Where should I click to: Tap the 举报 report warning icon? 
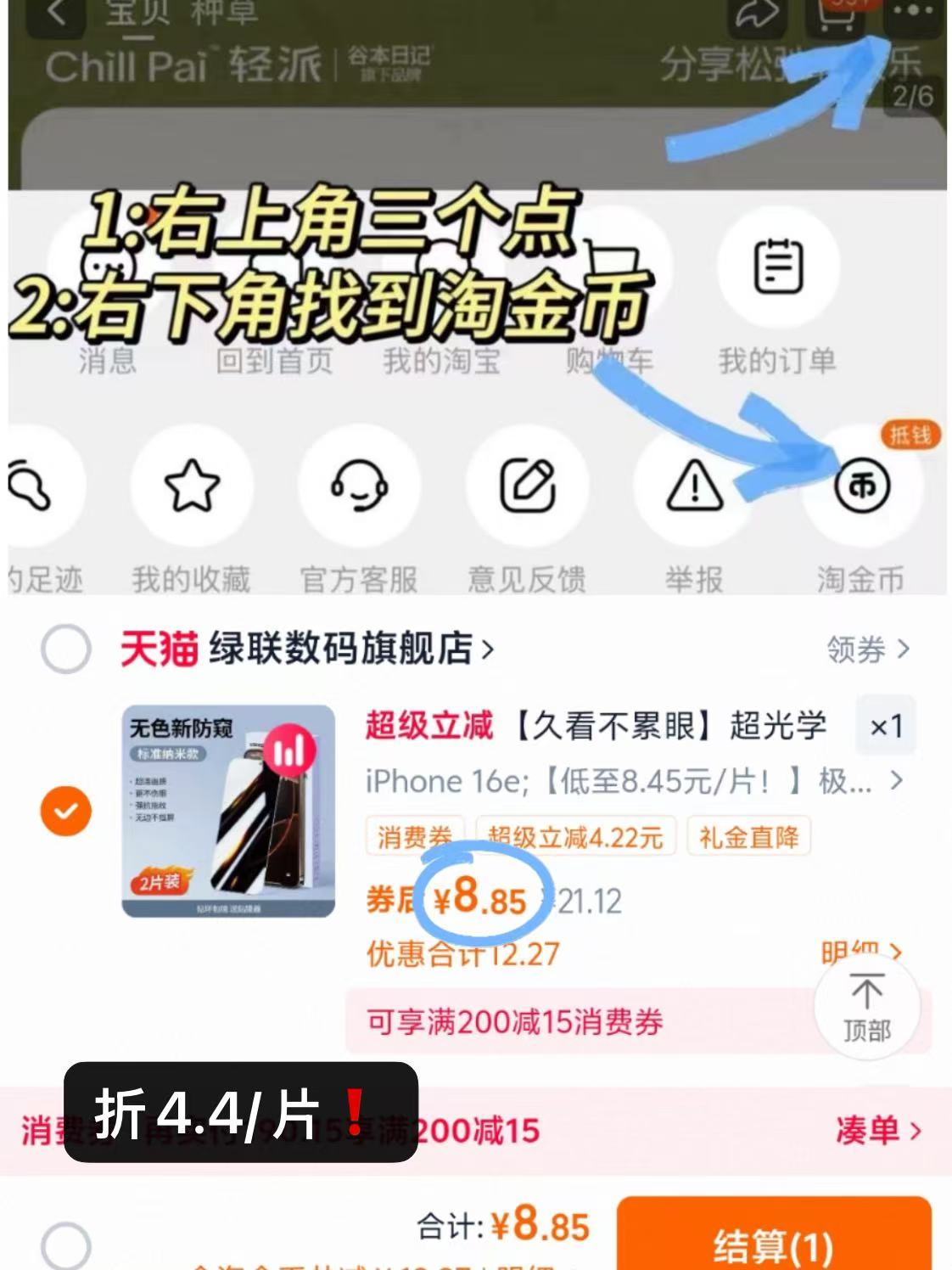pyautogui.click(x=696, y=486)
